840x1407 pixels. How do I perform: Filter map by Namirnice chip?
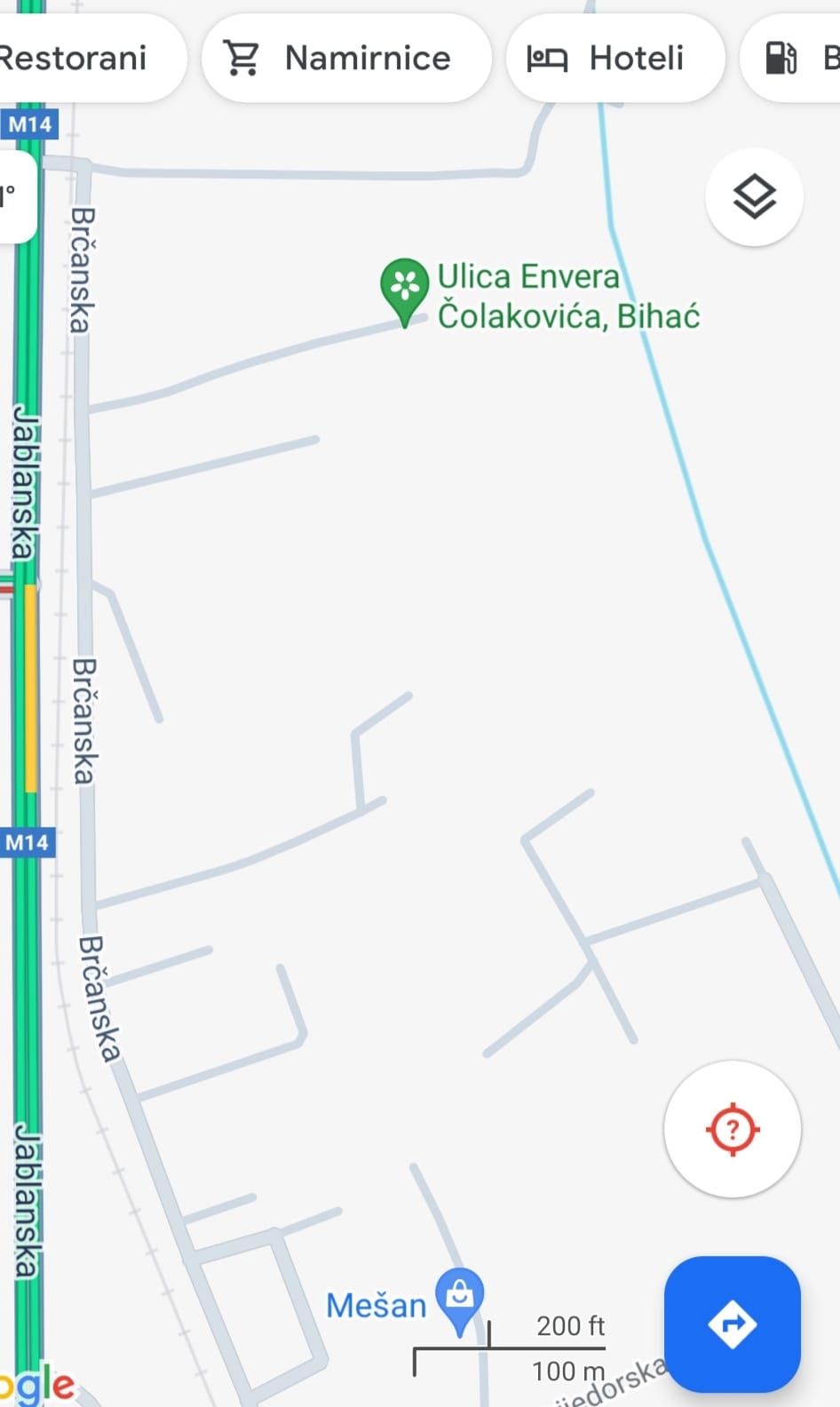click(346, 59)
